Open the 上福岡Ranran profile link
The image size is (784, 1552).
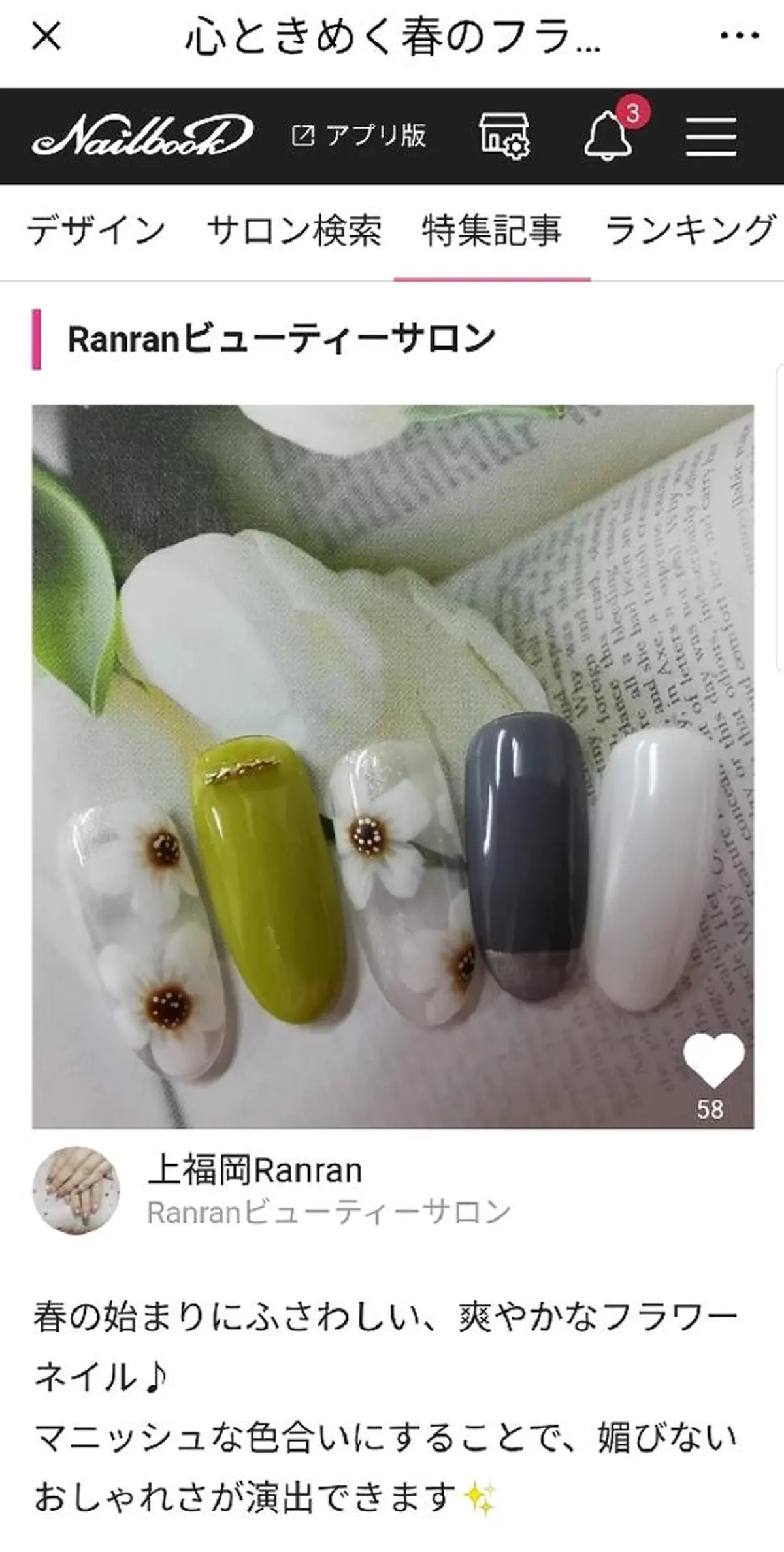(x=255, y=1168)
